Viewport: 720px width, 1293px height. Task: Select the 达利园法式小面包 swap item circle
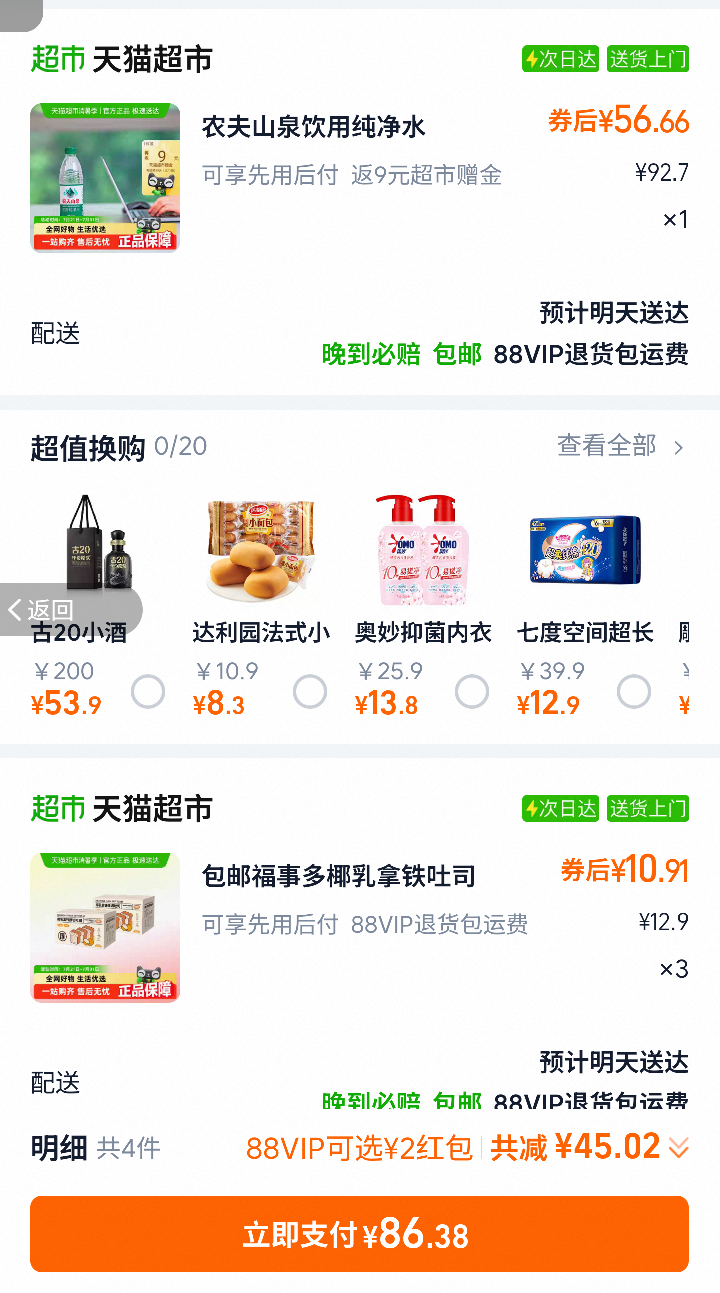(310, 691)
